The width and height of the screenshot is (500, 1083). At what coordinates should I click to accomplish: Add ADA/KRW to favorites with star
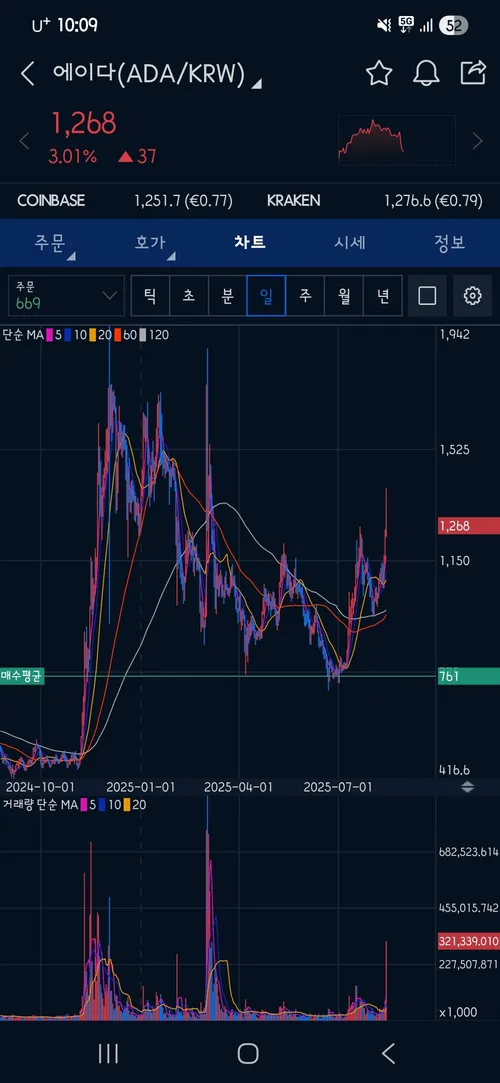(378, 73)
